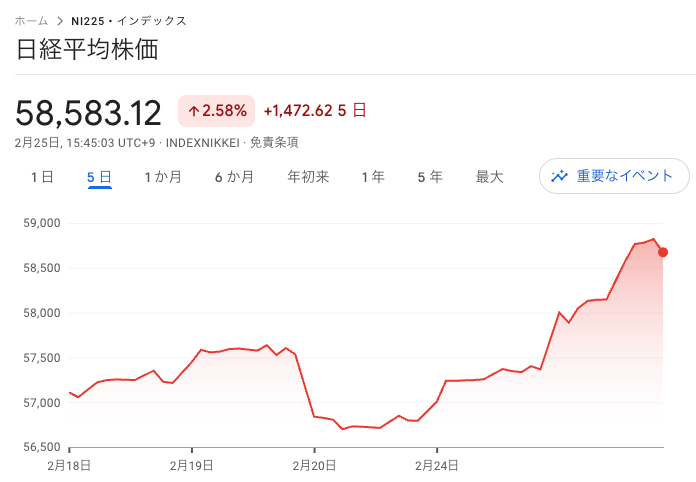Show the 6か月 chart range
Viewport: 696px width, 482px height.
234,177
